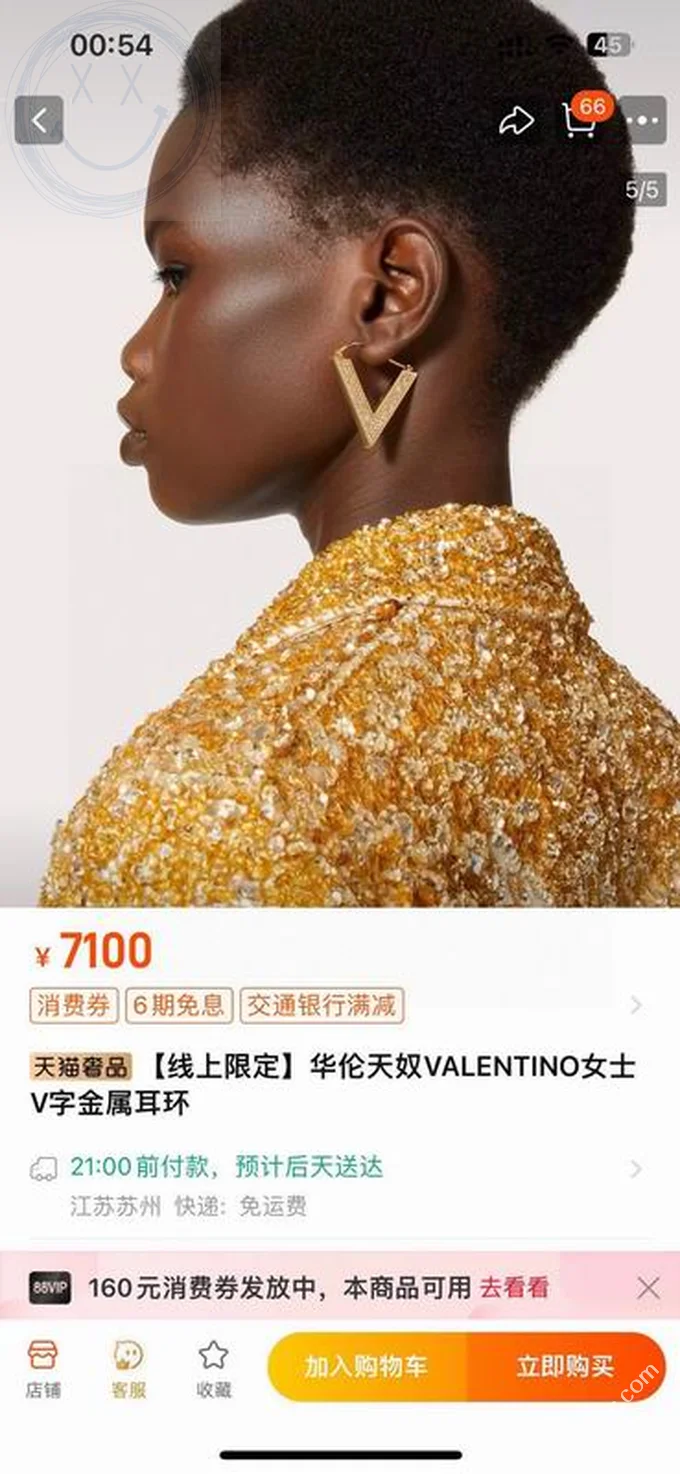Tap 加入购物车 to add to cart
This screenshot has height=1474, width=680.
[x=366, y=1367]
